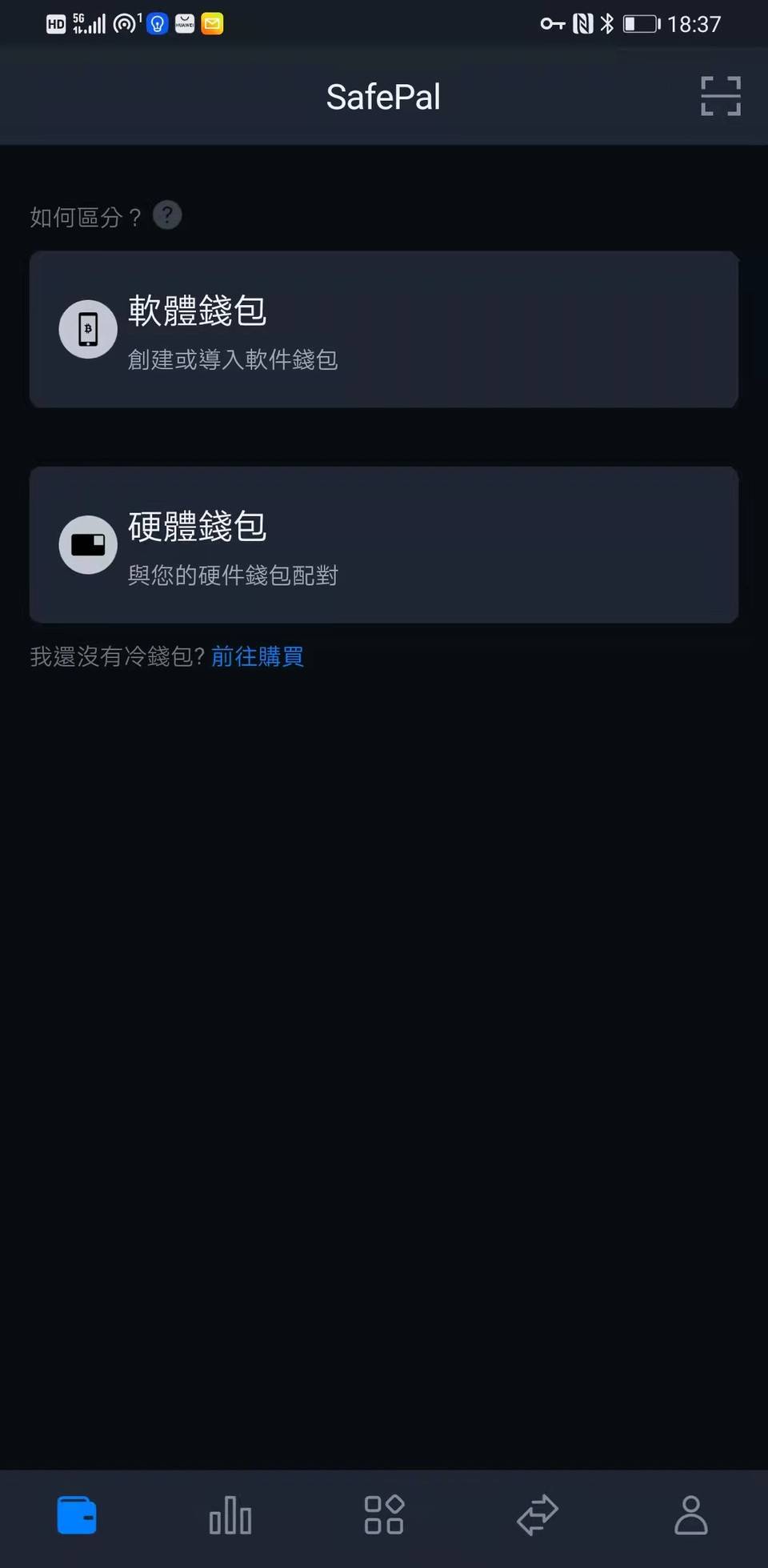Select the 硬體錢包 option card
Image resolution: width=768 pixels, height=1568 pixels.
(x=384, y=543)
